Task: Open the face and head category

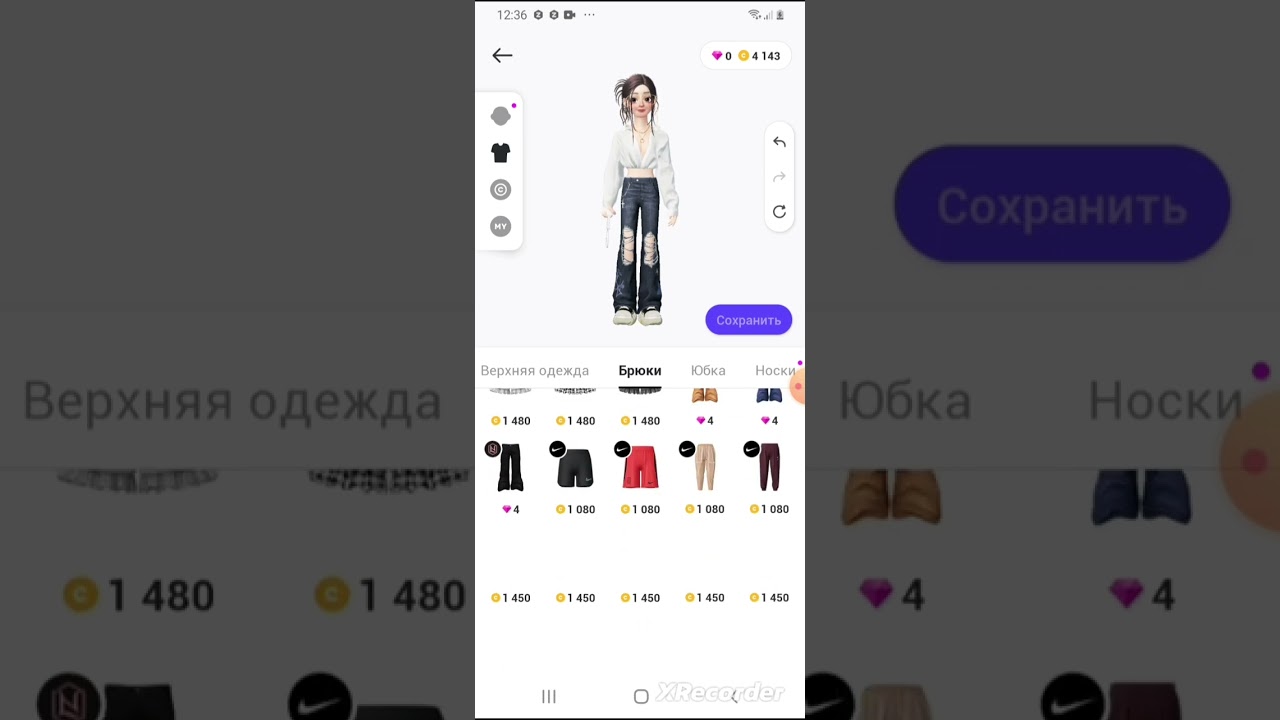Action: (x=501, y=116)
